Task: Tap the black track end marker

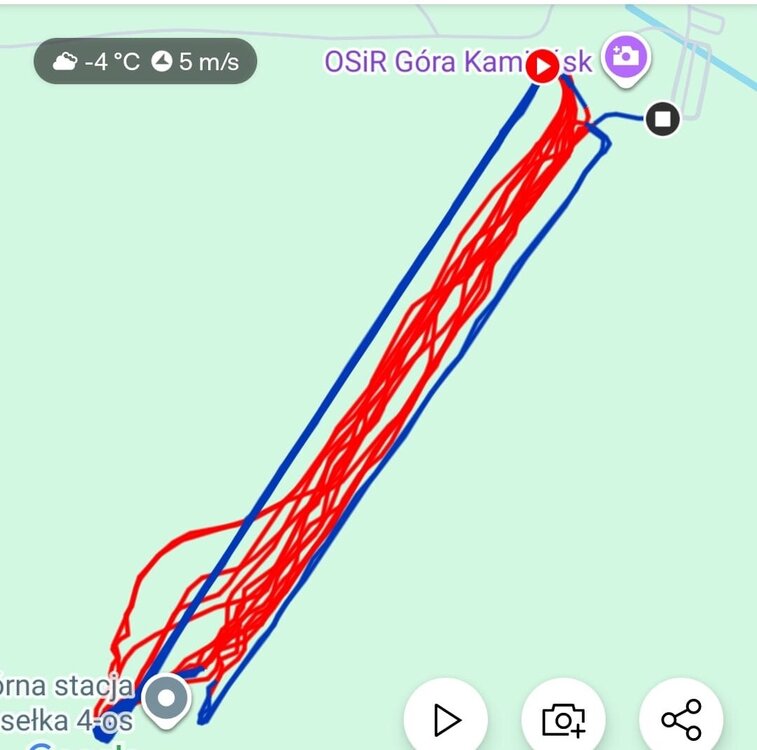Action: pos(661,120)
